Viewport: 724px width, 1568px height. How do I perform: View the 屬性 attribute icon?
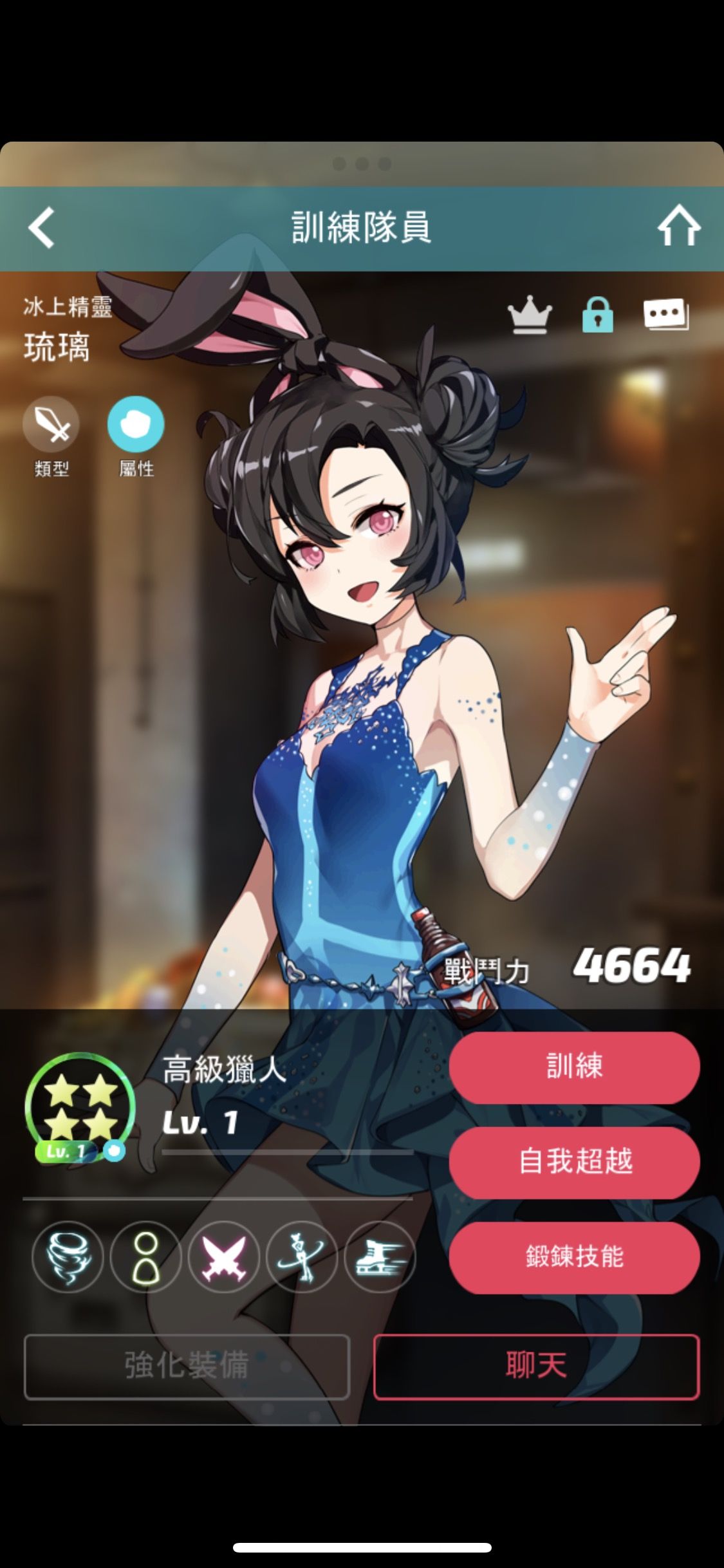click(136, 424)
